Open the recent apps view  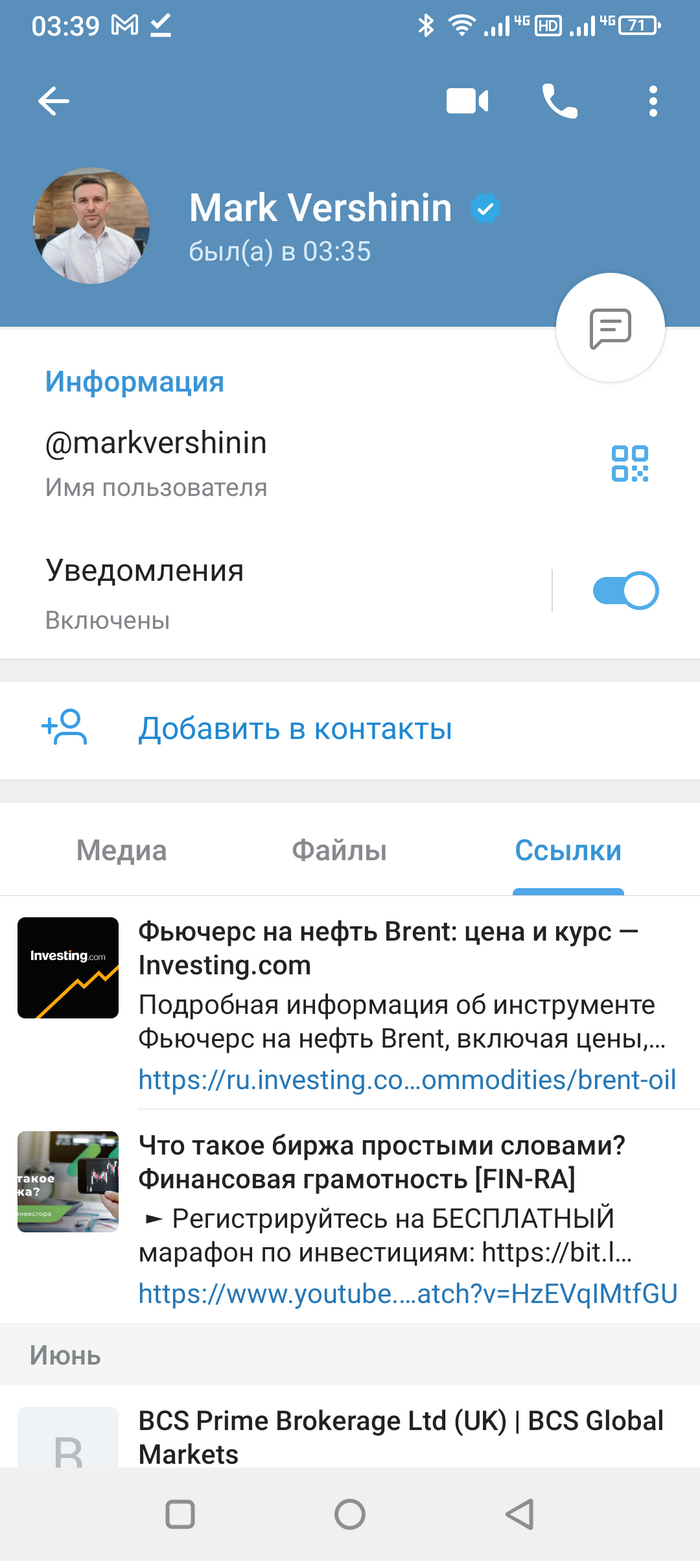(x=180, y=1514)
